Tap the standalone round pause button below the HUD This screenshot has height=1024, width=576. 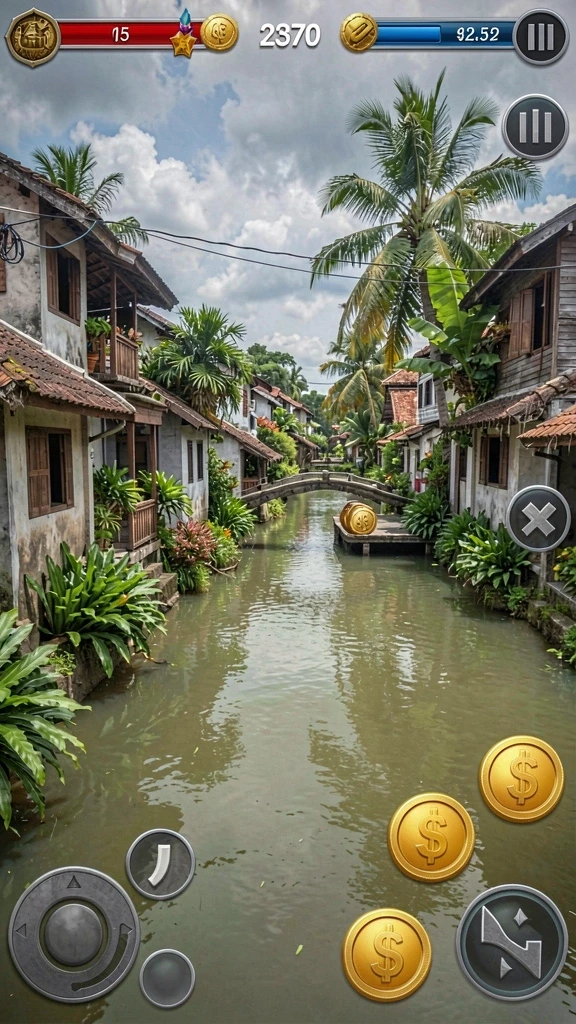[535, 127]
